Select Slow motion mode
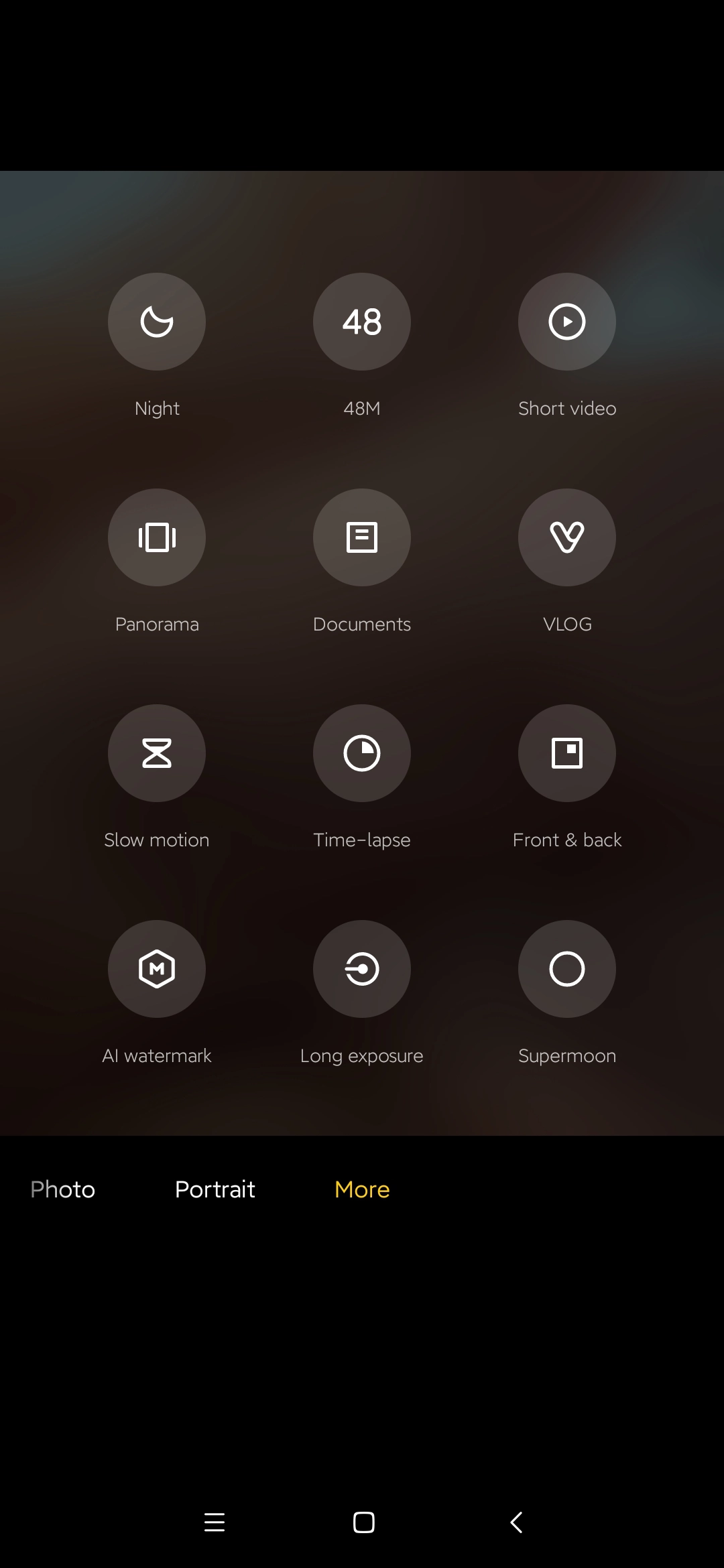The image size is (724, 1568). tap(157, 753)
